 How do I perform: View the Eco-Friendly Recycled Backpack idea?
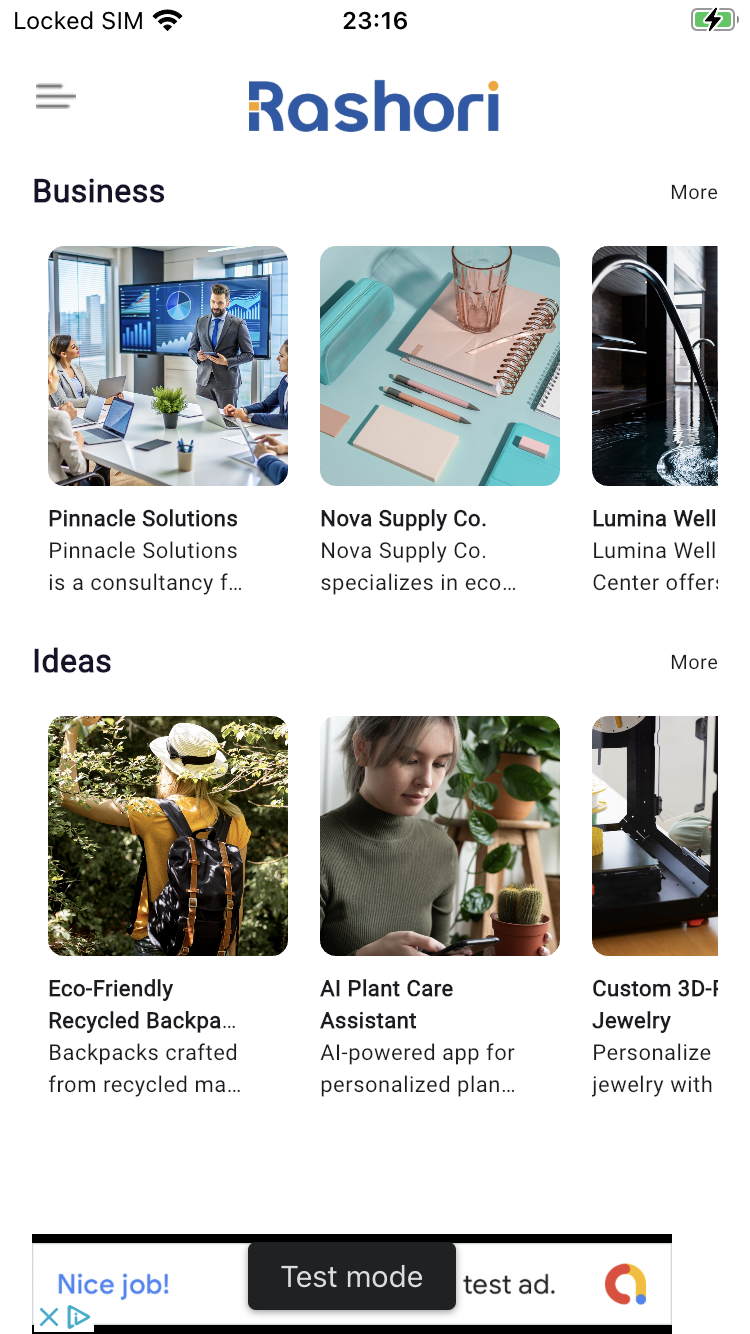[168, 836]
